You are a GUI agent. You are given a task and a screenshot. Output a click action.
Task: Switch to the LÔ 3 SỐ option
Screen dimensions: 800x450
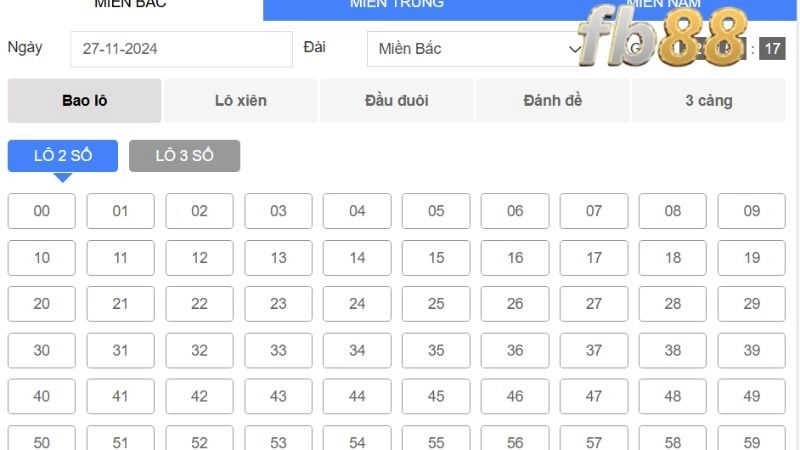point(184,156)
